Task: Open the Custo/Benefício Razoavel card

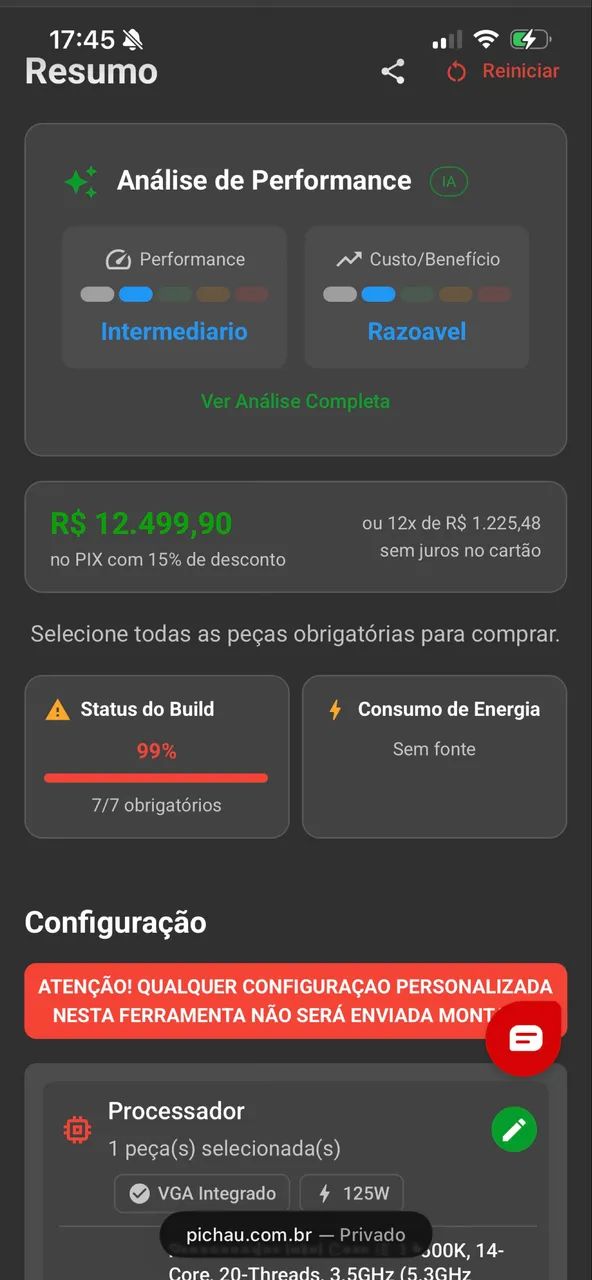Action: [x=417, y=297]
